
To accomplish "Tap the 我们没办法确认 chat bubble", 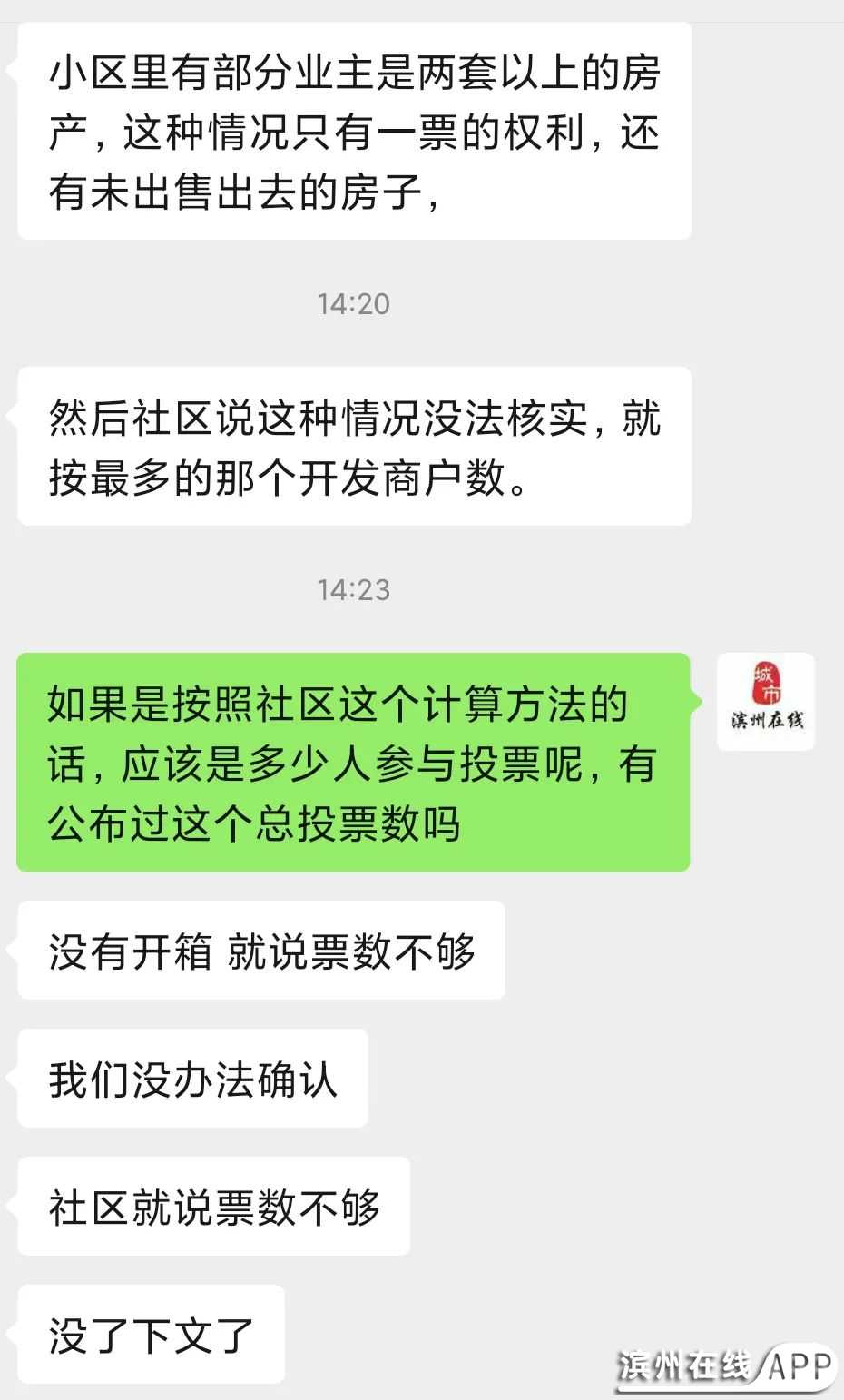I will (192, 1079).
